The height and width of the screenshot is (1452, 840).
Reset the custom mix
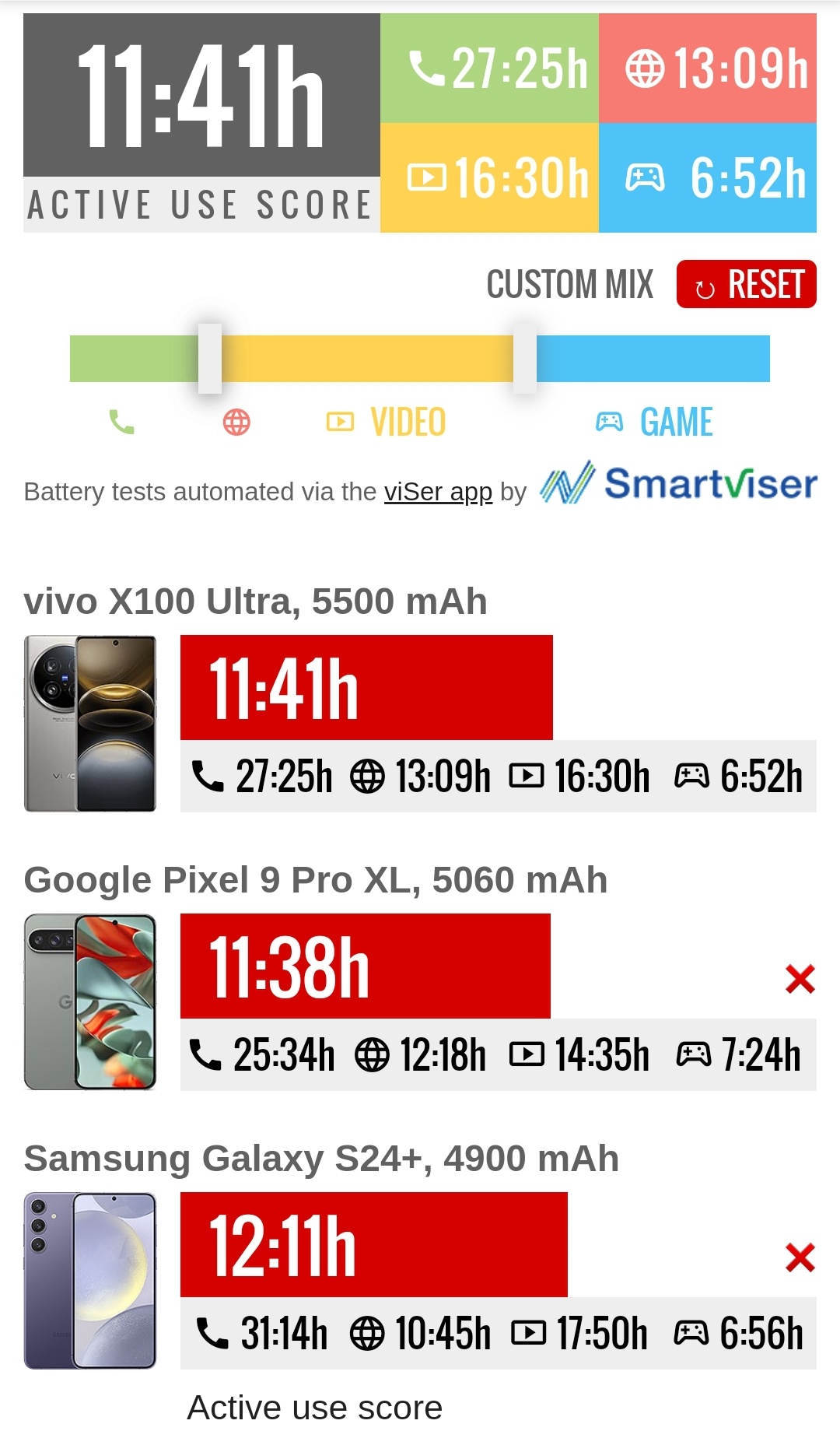click(746, 284)
